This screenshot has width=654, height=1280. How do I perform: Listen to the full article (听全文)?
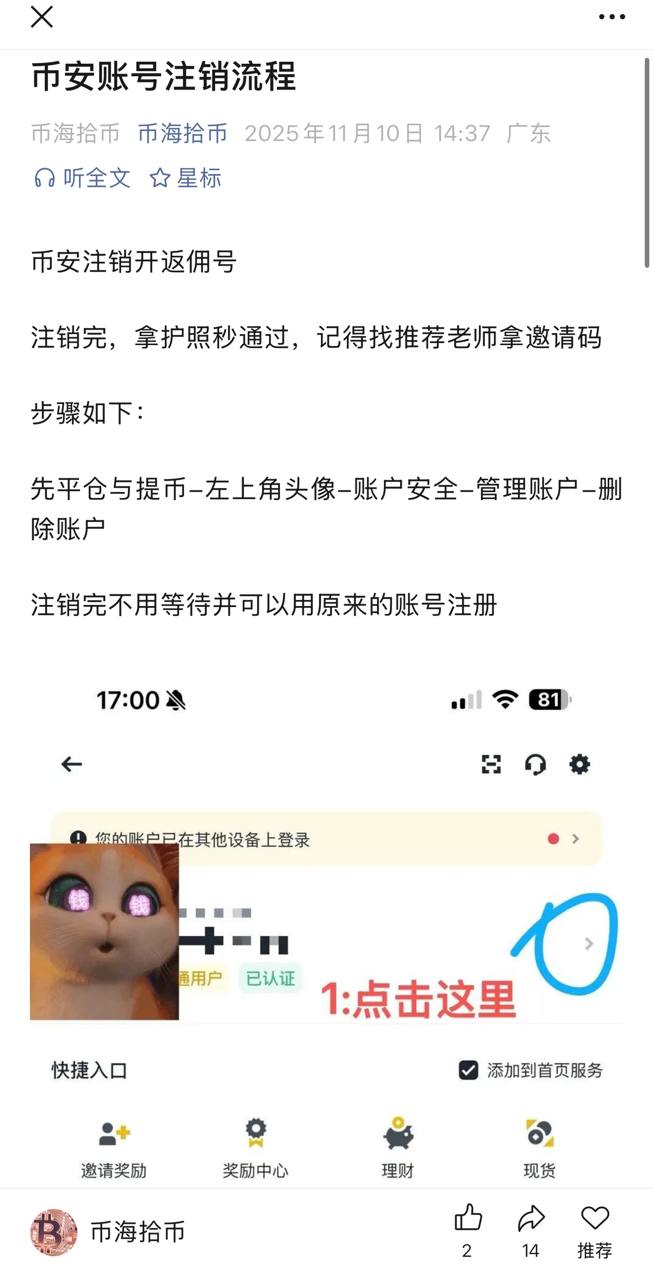pos(82,178)
